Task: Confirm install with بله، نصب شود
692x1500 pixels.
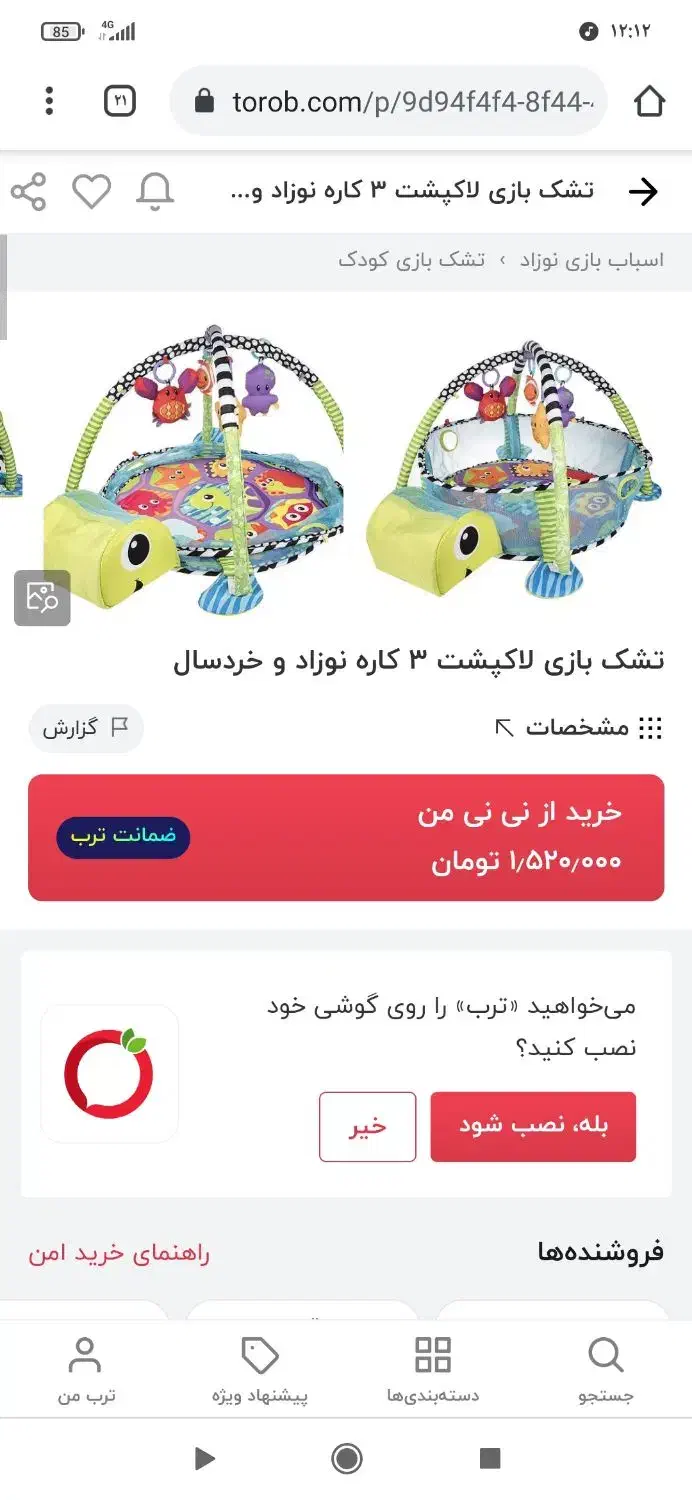Action: pos(533,1126)
